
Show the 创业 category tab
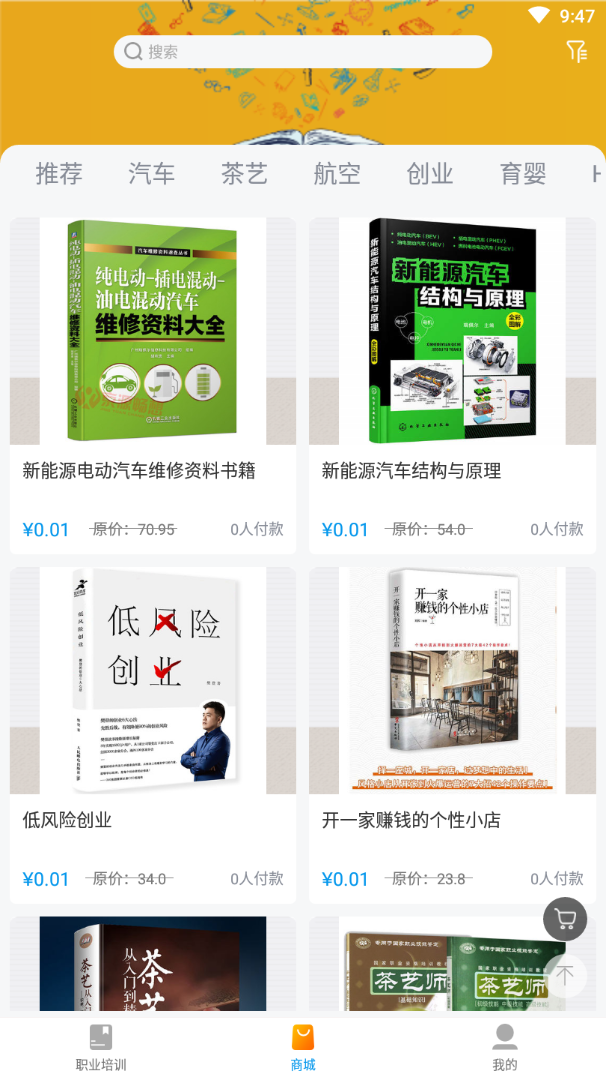[430, 173]
